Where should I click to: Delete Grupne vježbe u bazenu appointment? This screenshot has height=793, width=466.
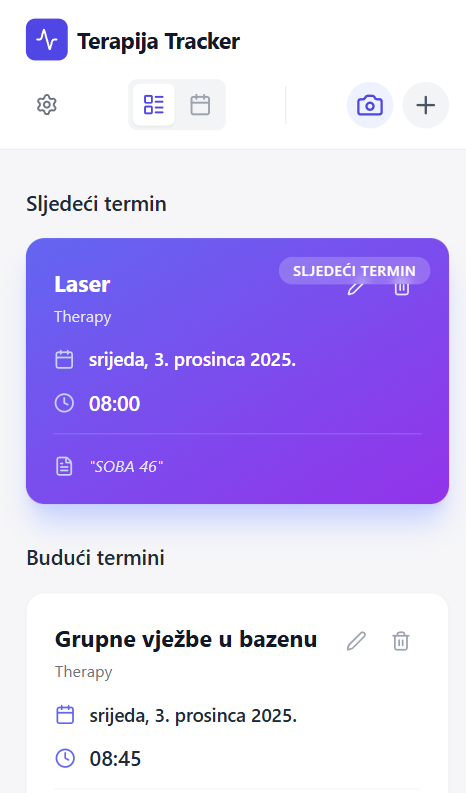(x=401, y=641)
